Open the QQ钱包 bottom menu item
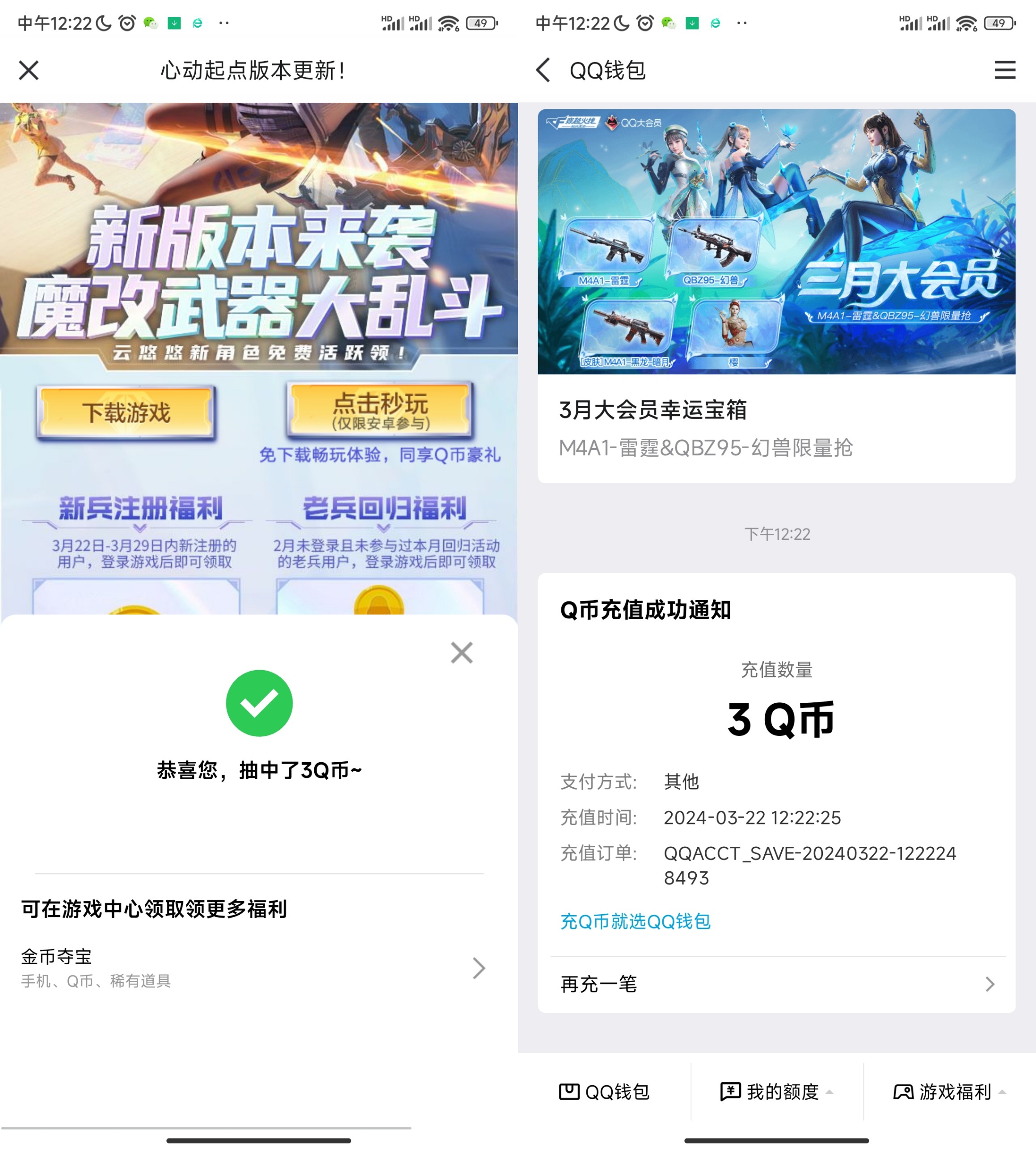This screenshot has height=1151, width=1036. click(605, 1092)
